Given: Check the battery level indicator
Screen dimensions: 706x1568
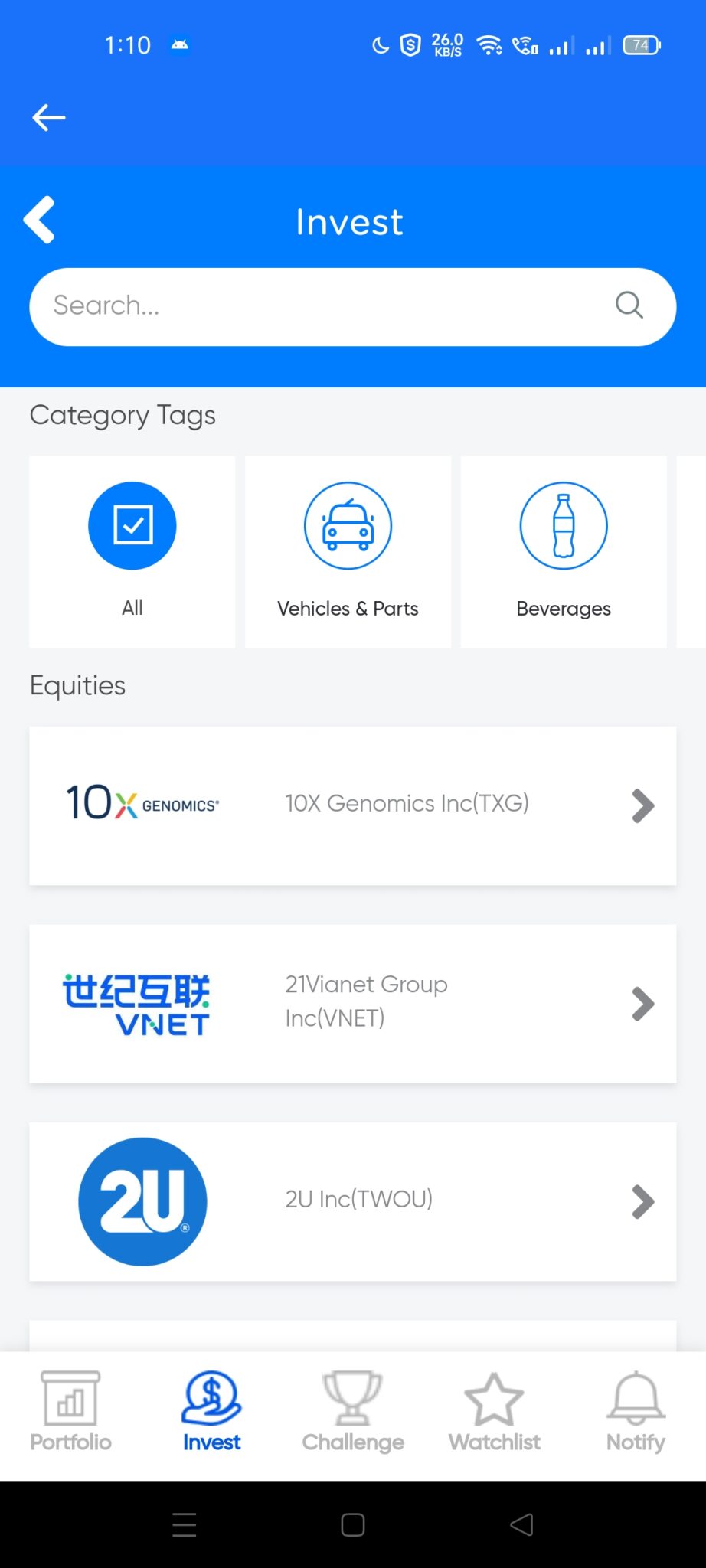Looking at the screenshot, I should click(x=640, y=45).
